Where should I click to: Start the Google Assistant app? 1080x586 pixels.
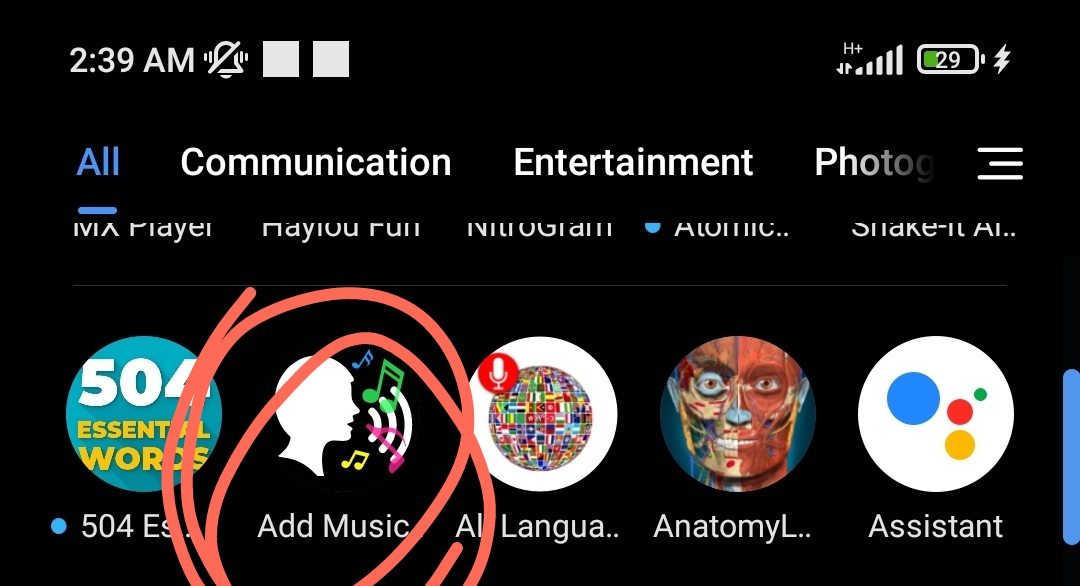pos(936,414)
